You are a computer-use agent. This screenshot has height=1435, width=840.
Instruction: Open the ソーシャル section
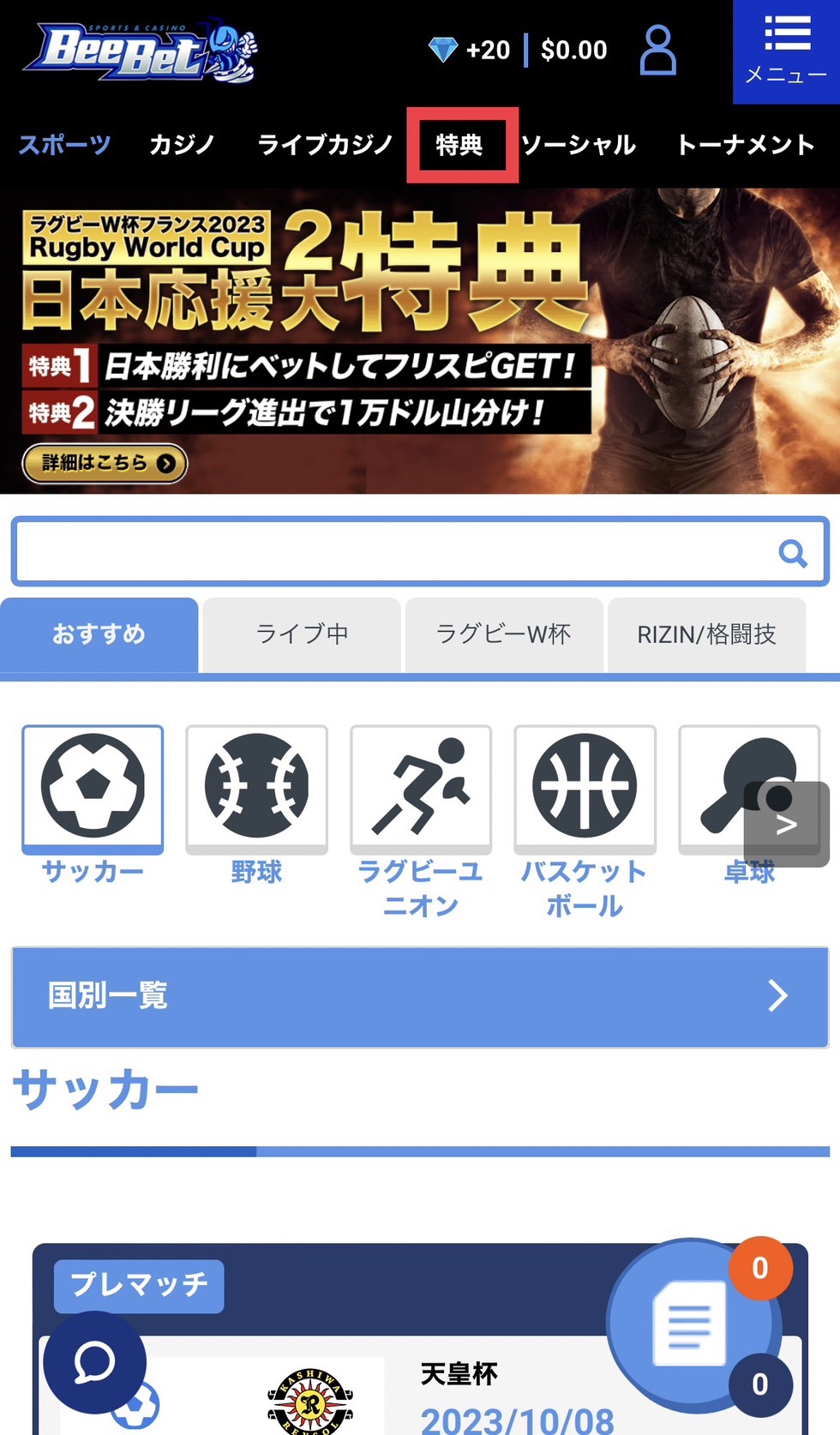pos(579,145)
